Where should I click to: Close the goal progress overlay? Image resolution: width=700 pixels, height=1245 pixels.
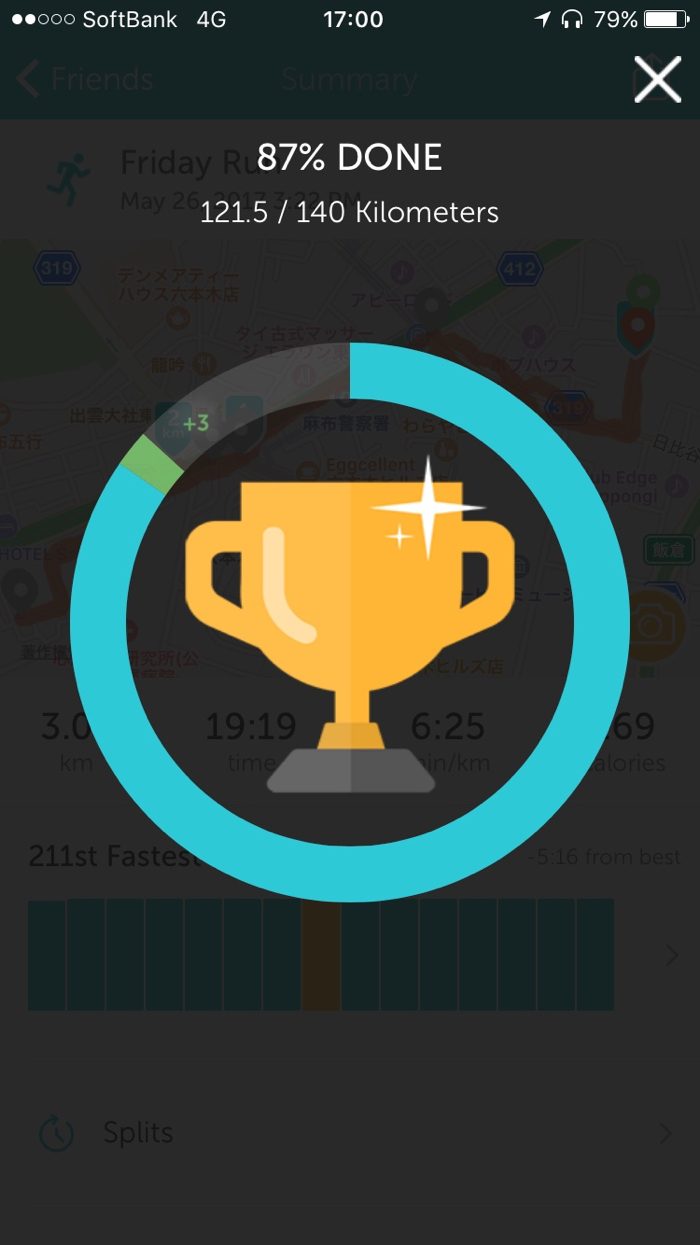coord(657,79)
